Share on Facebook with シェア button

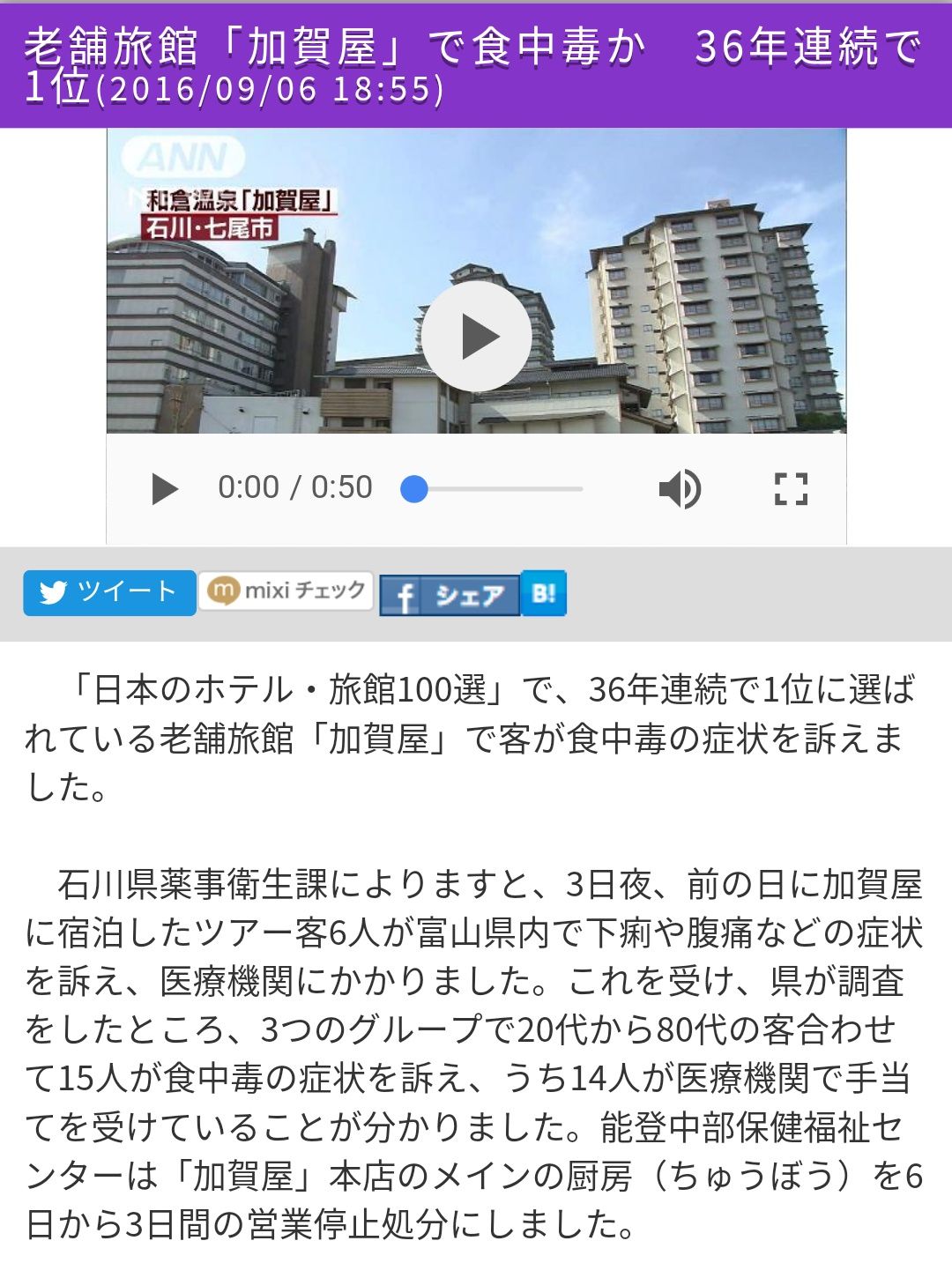tap(450, 595)
